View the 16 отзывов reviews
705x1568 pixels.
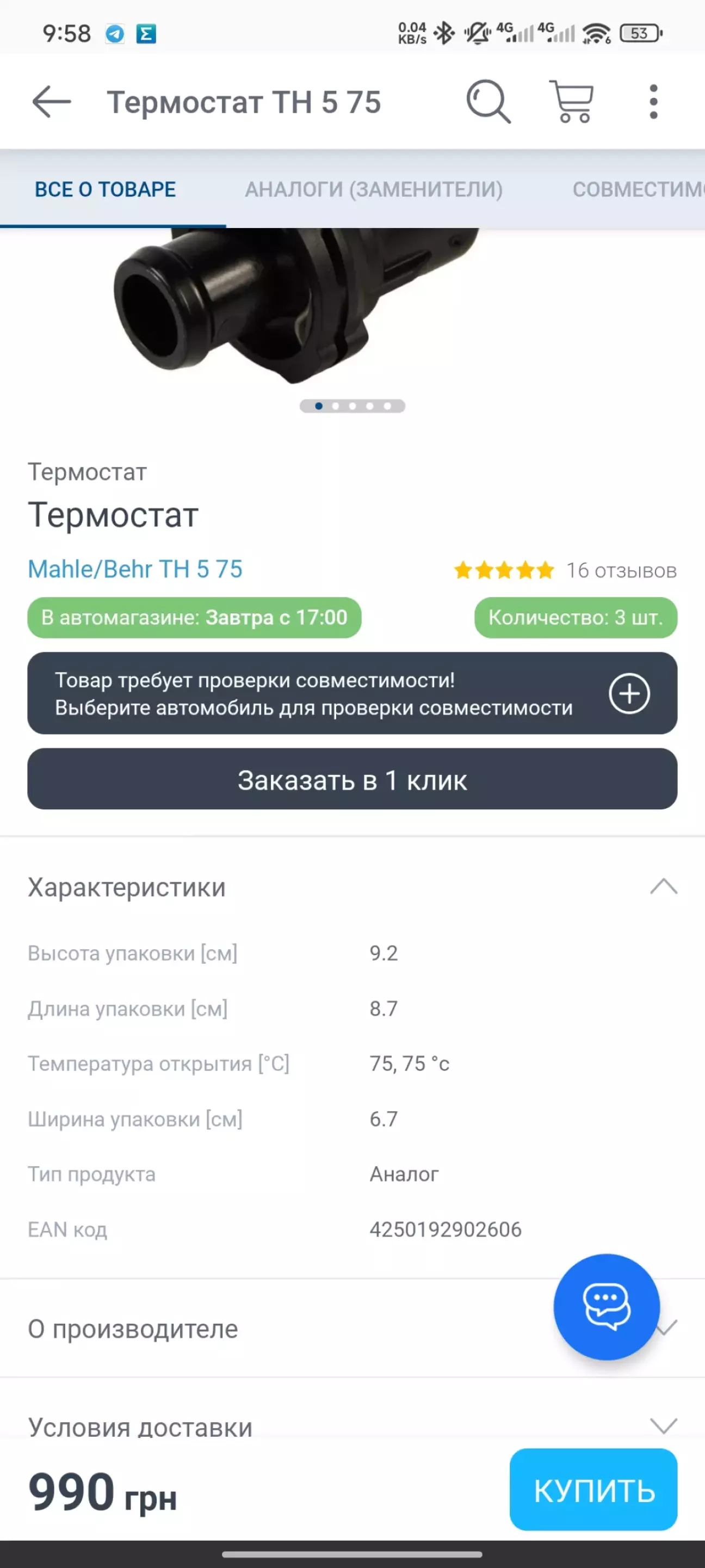point(621,570)
